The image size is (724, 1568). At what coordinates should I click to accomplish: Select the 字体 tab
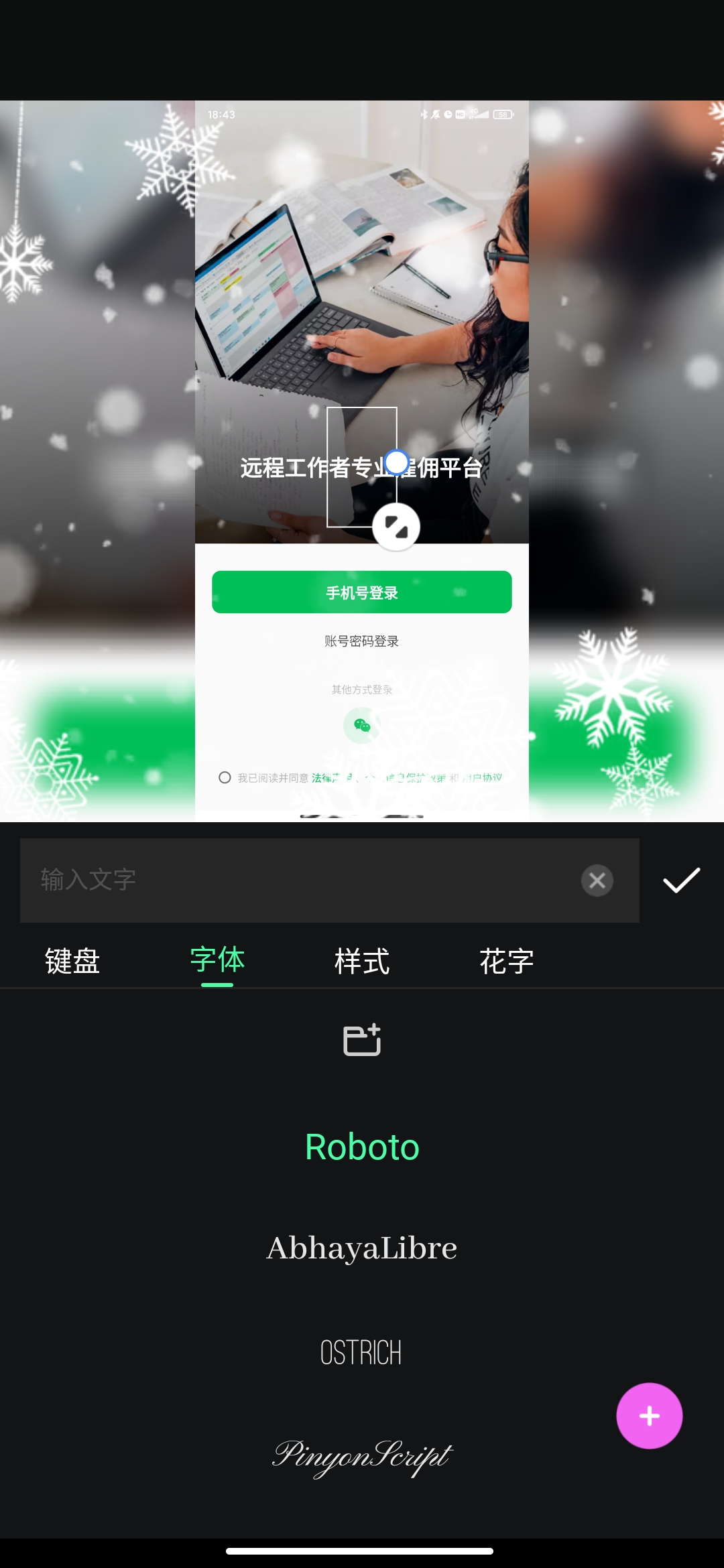[x=217, y=961]
